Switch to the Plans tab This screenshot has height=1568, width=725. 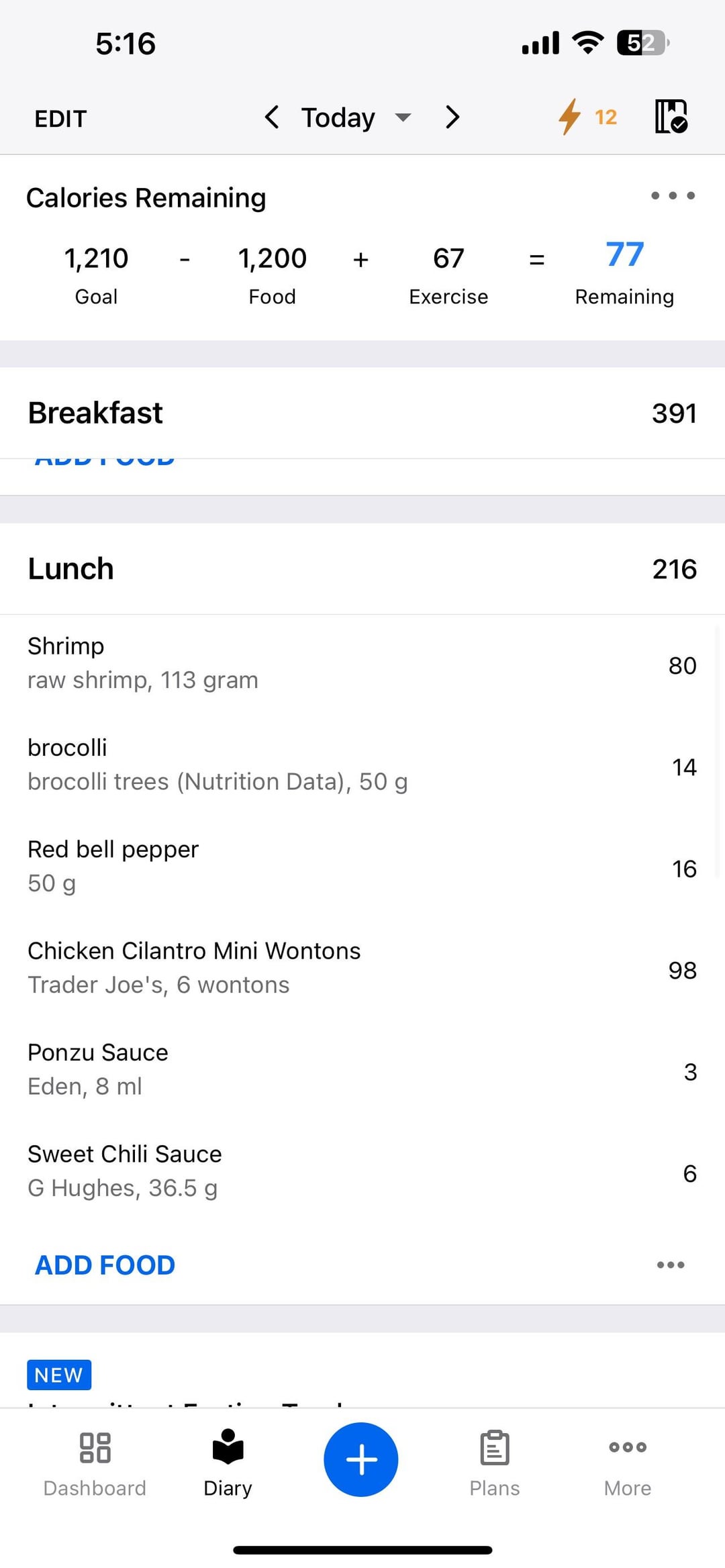click(495, 1465)
